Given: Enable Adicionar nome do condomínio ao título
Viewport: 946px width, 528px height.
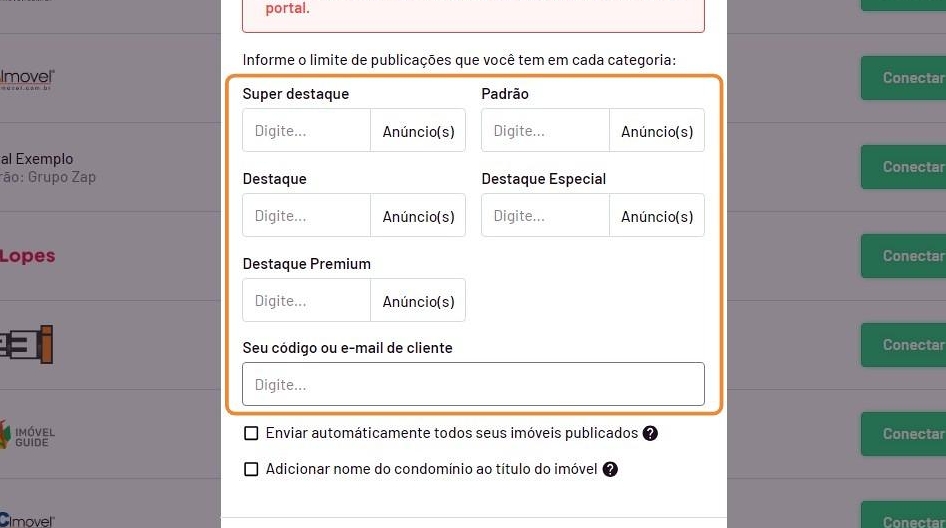Looking at the screenshot, I should 252,469.
